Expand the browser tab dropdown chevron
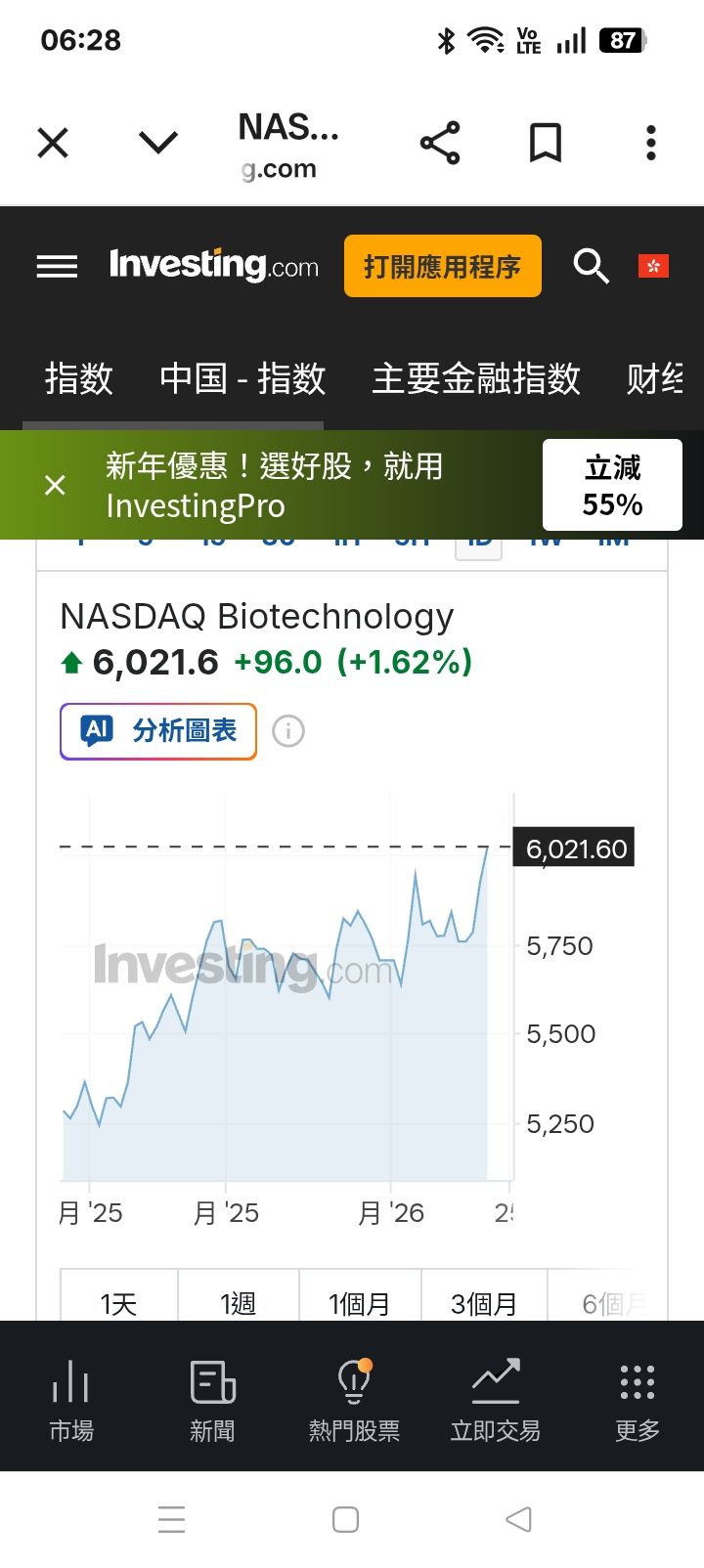 point(158,144)
